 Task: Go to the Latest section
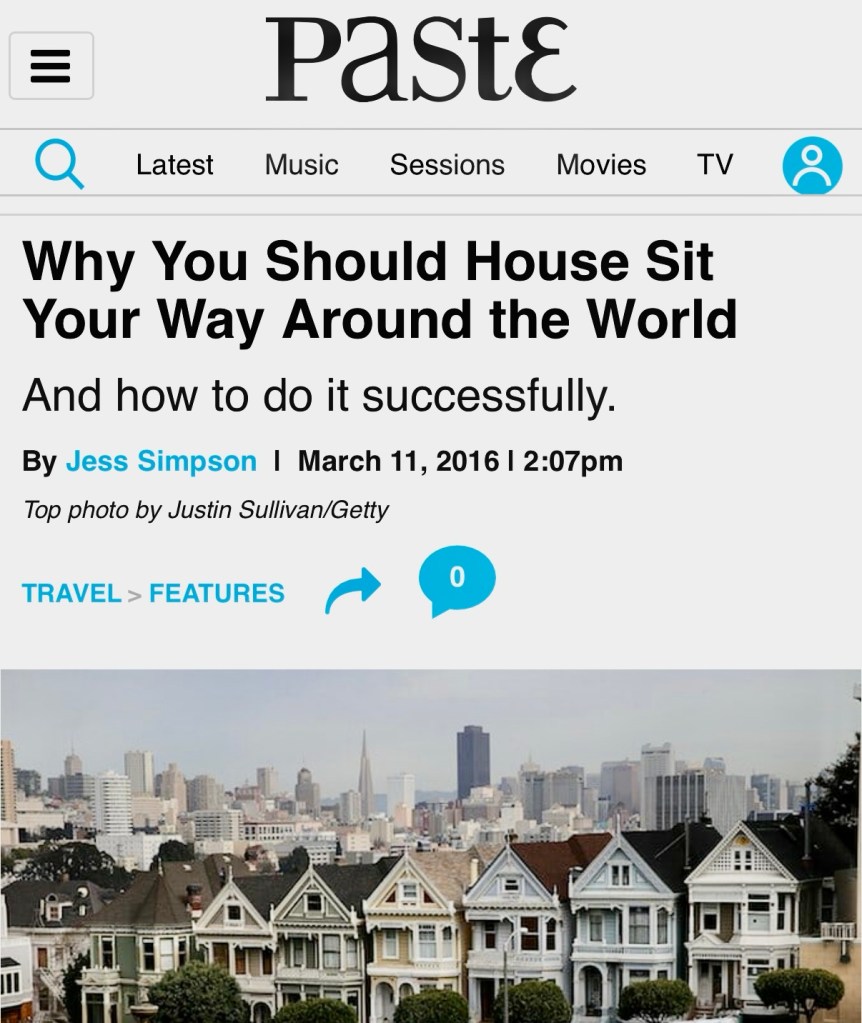coord(174,165)
